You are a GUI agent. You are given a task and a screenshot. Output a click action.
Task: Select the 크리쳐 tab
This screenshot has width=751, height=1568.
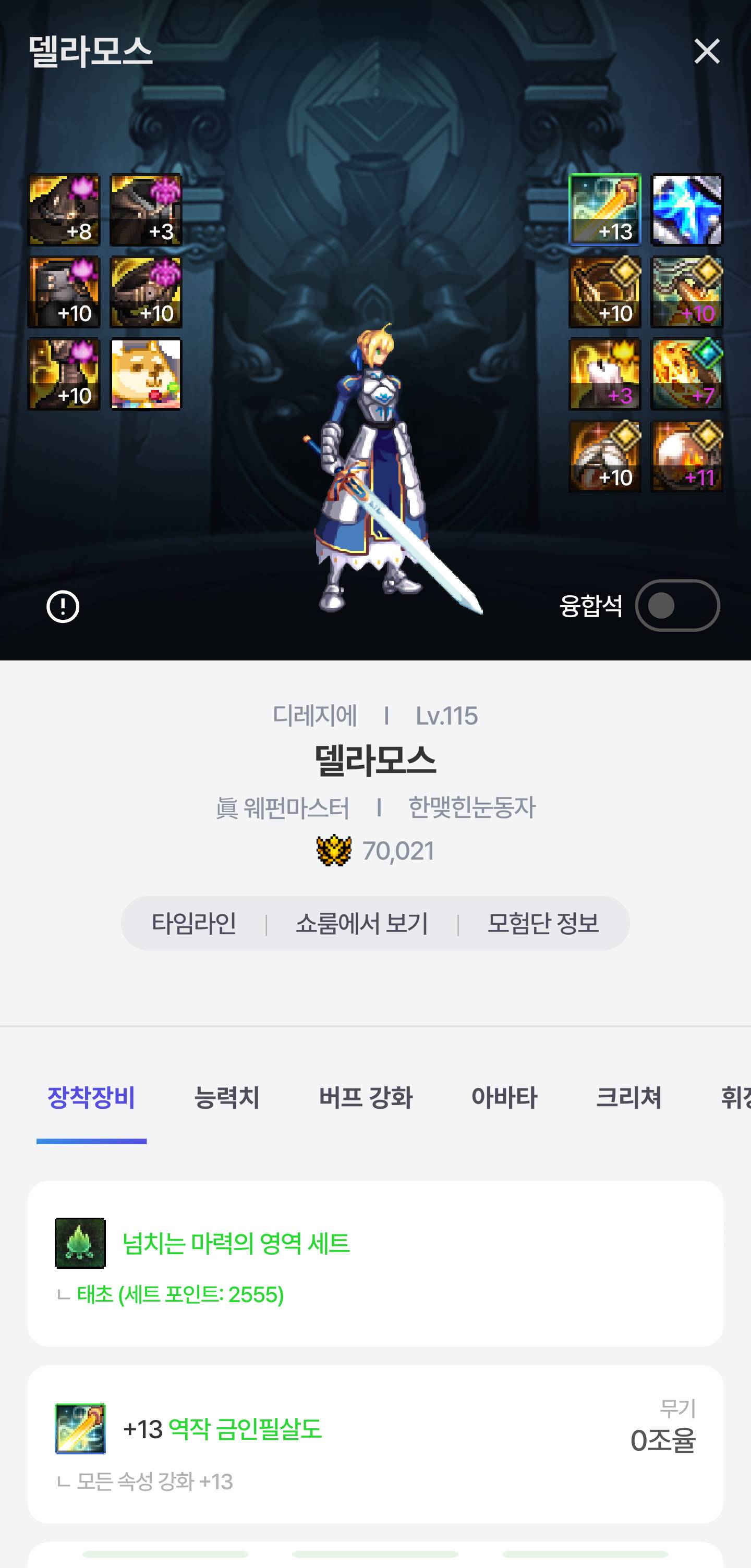pos(628,1097)
